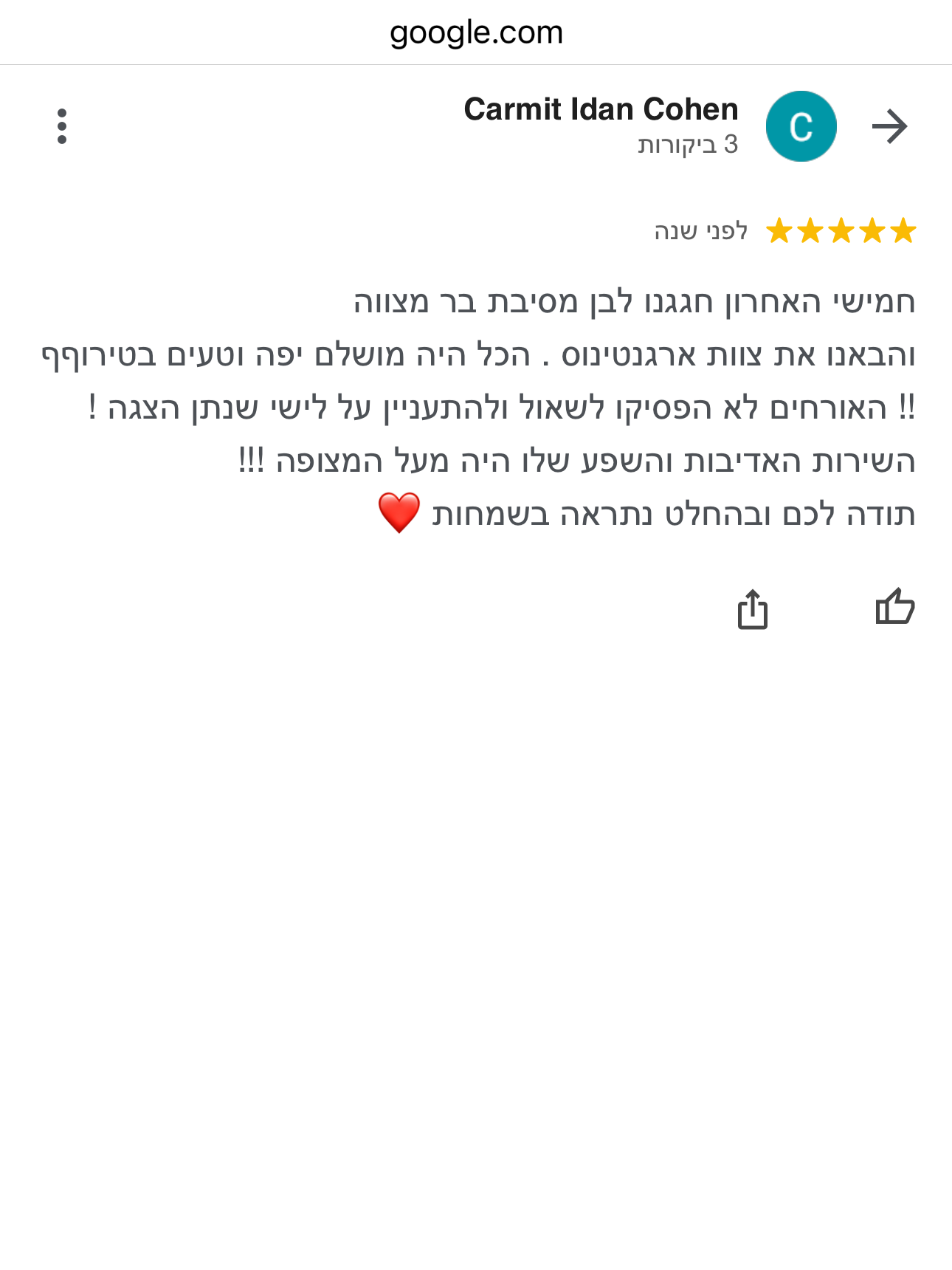Open Carmit Idan Cohen's reviewer name
Image resolution: width=952 pixels, height=1270 pixels.
pyautogui.click(x=601, y=109)
